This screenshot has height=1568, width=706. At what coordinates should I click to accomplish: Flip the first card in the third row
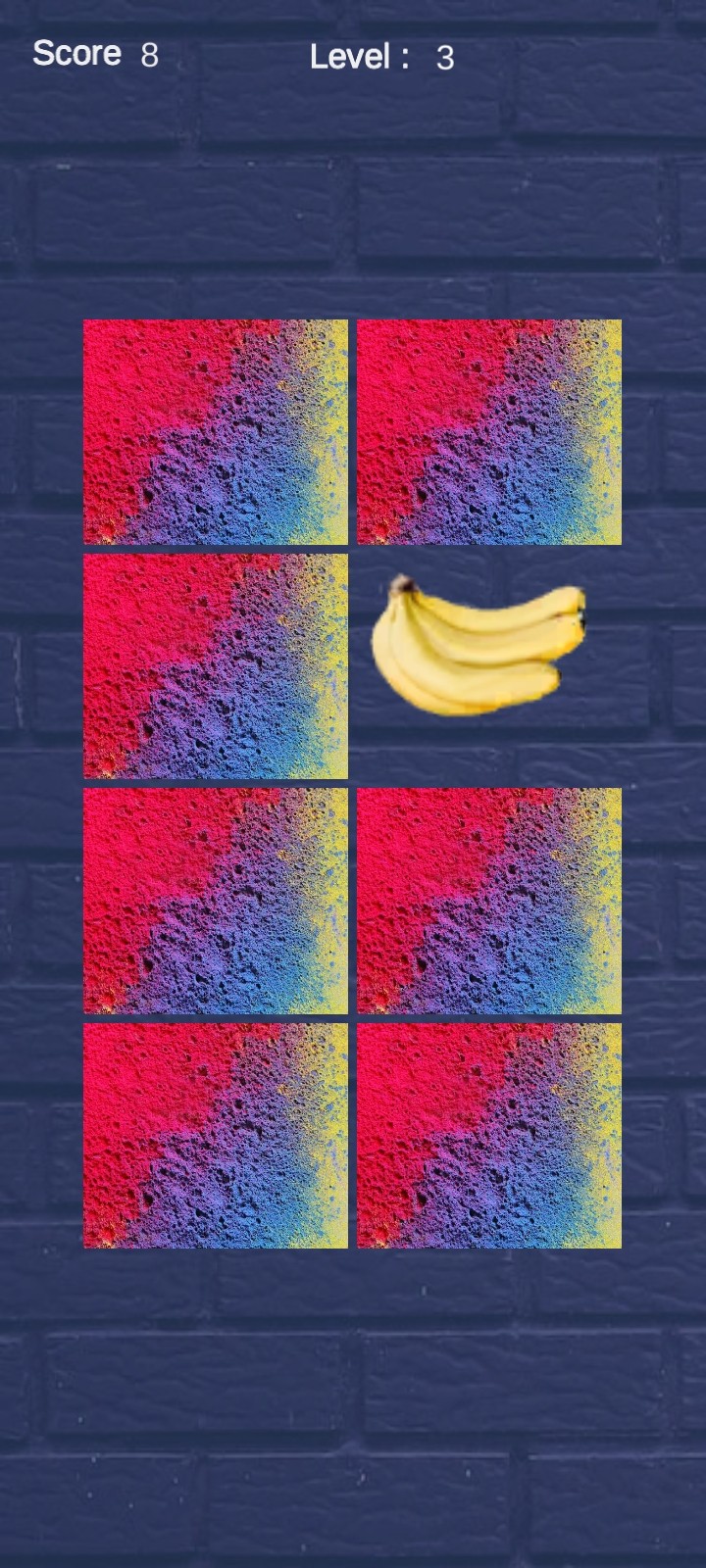tap(216, 901)
